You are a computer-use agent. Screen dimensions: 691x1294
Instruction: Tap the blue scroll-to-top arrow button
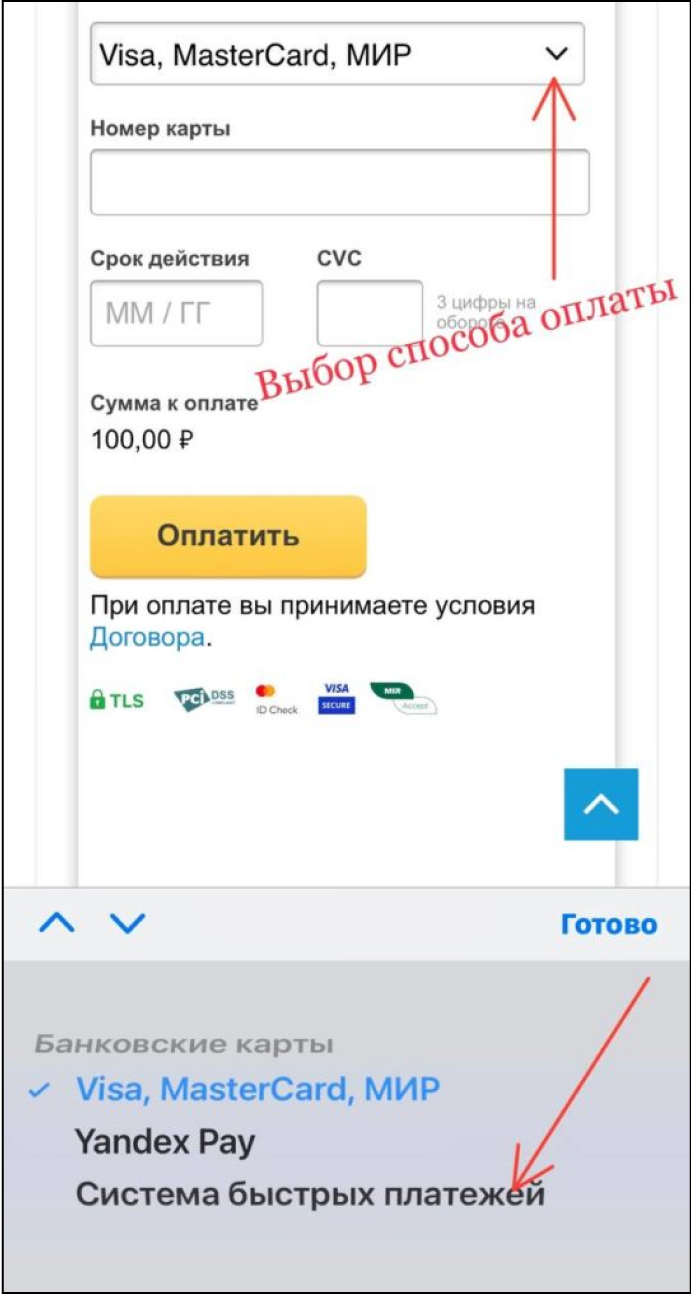click(600, 804)
